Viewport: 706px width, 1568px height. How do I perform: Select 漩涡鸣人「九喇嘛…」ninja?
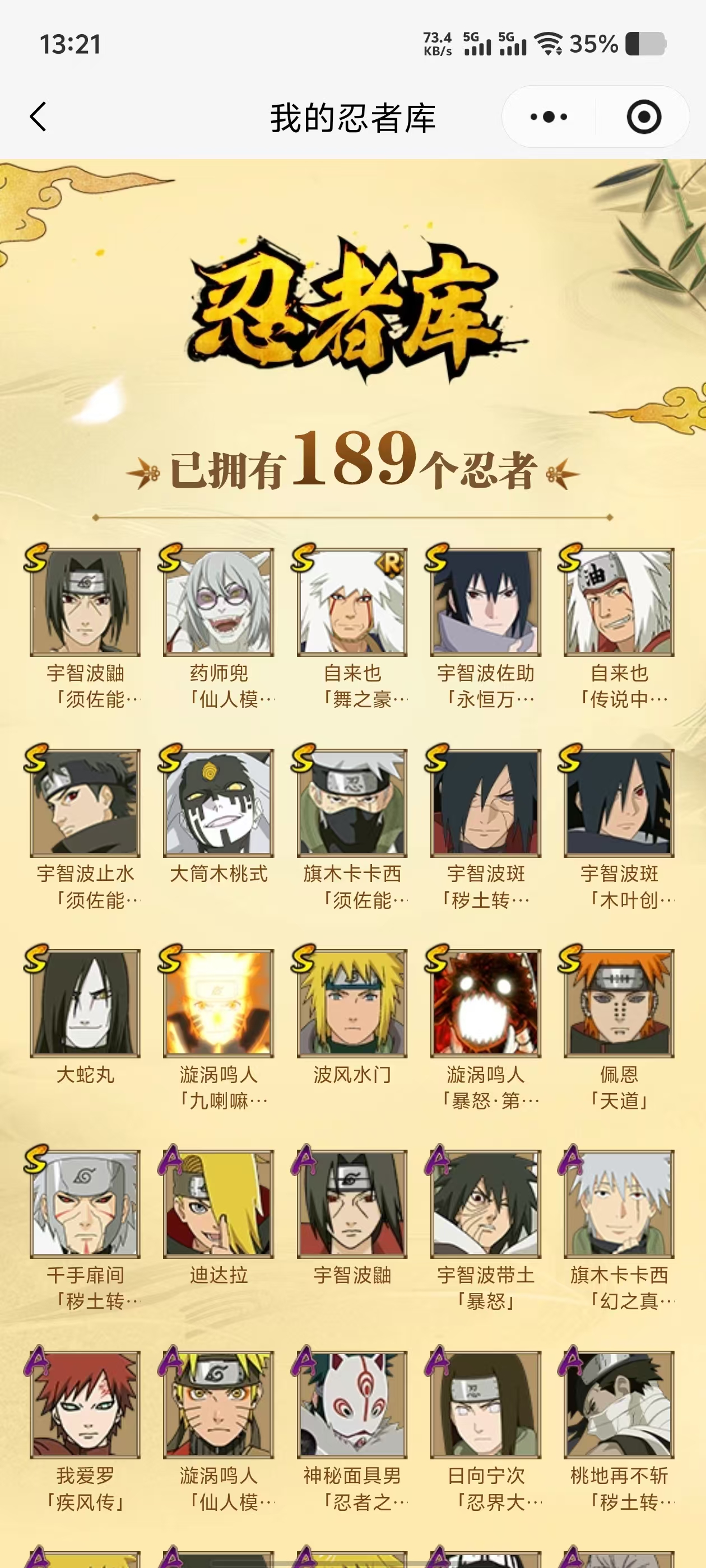[219, 1002]
